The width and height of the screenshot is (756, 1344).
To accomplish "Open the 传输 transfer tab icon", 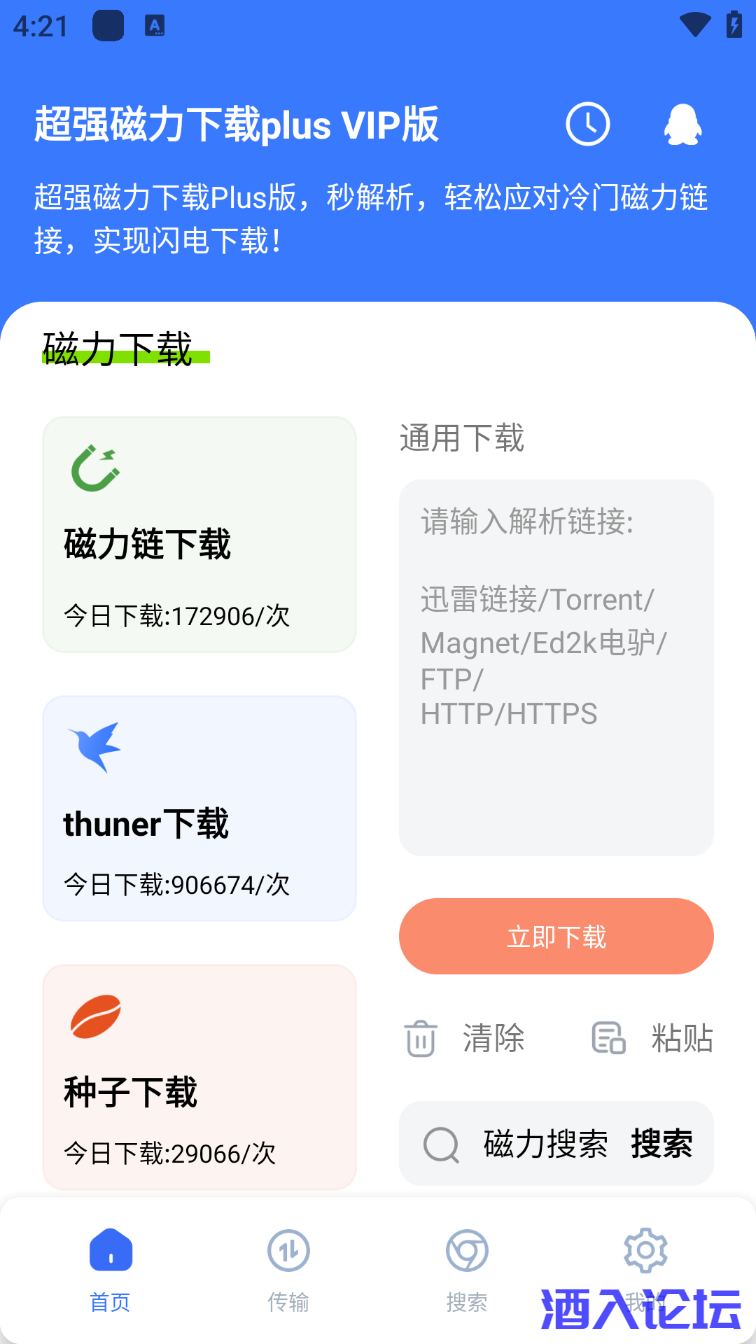I will pos(288,1249).
